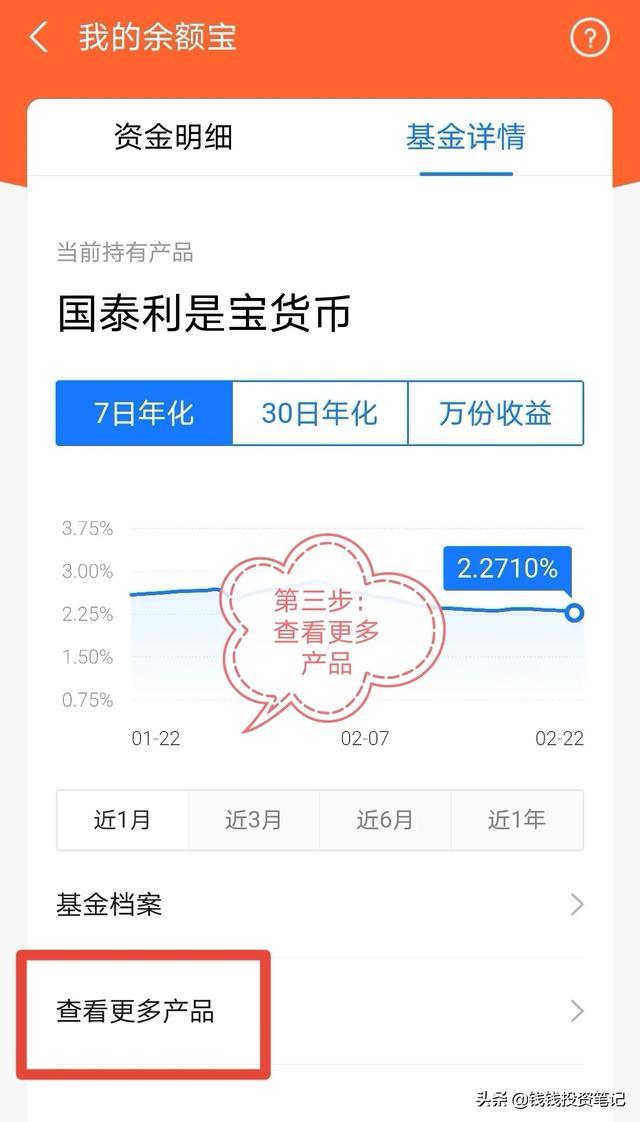
Task: Switch to the 资金明细 tab
Action: [x=173, y=137]
